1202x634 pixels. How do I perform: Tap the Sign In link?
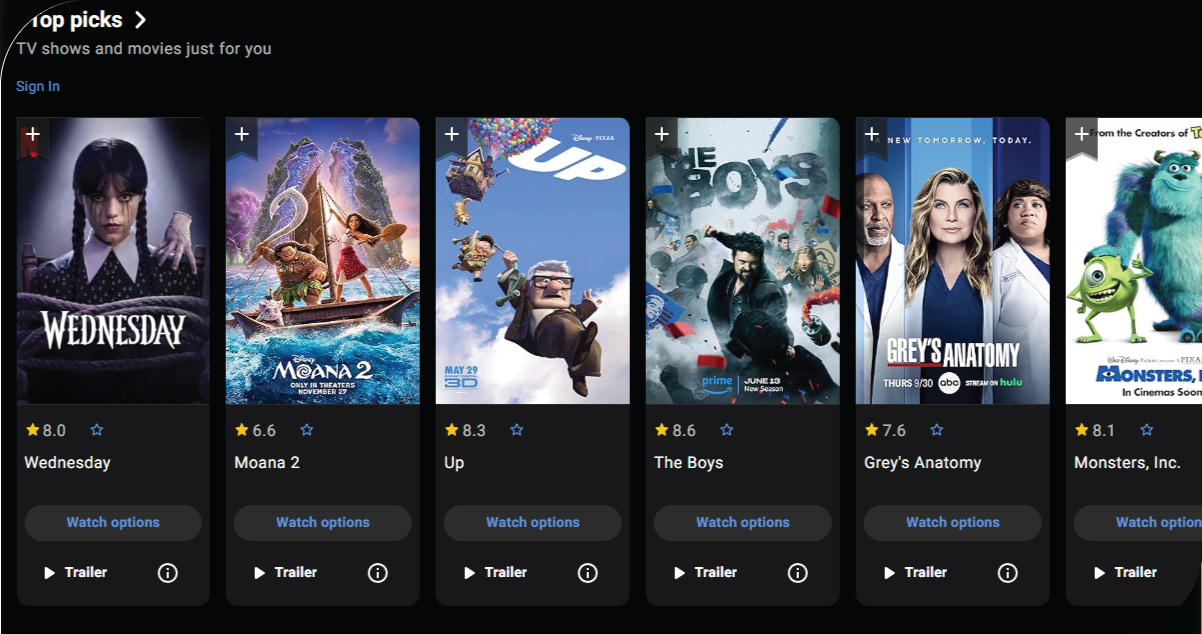[38, 86]
